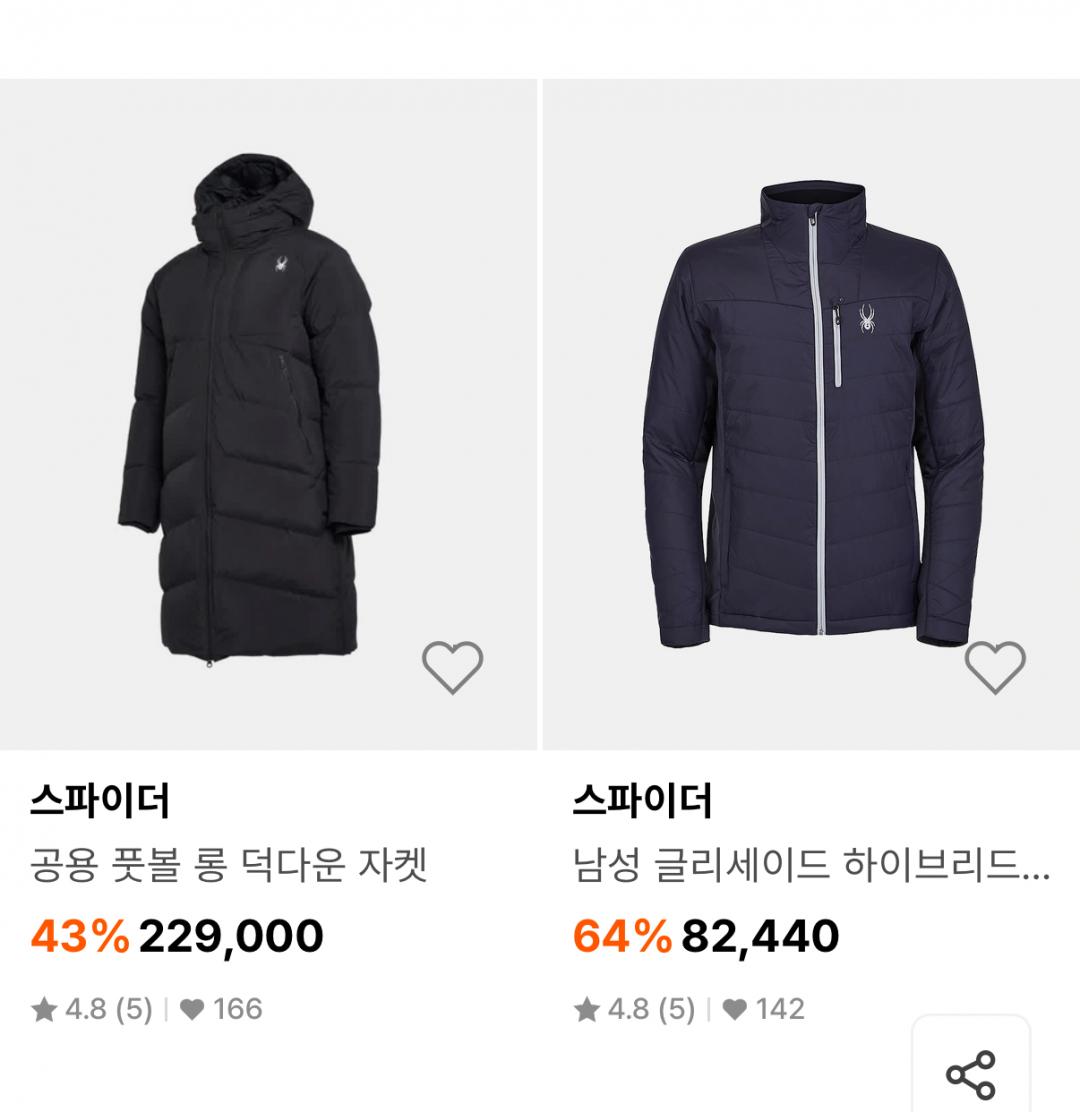Tap the share button
The width and height of the screenshot is (1080, 1112).
971,1075
